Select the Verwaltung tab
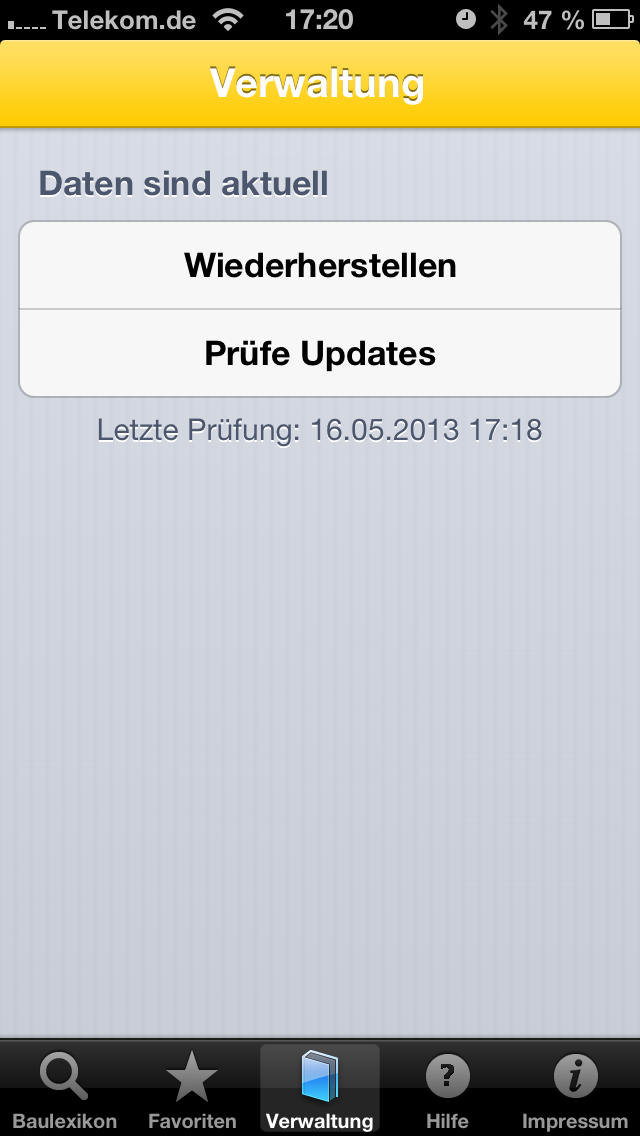 point(320,1089)
